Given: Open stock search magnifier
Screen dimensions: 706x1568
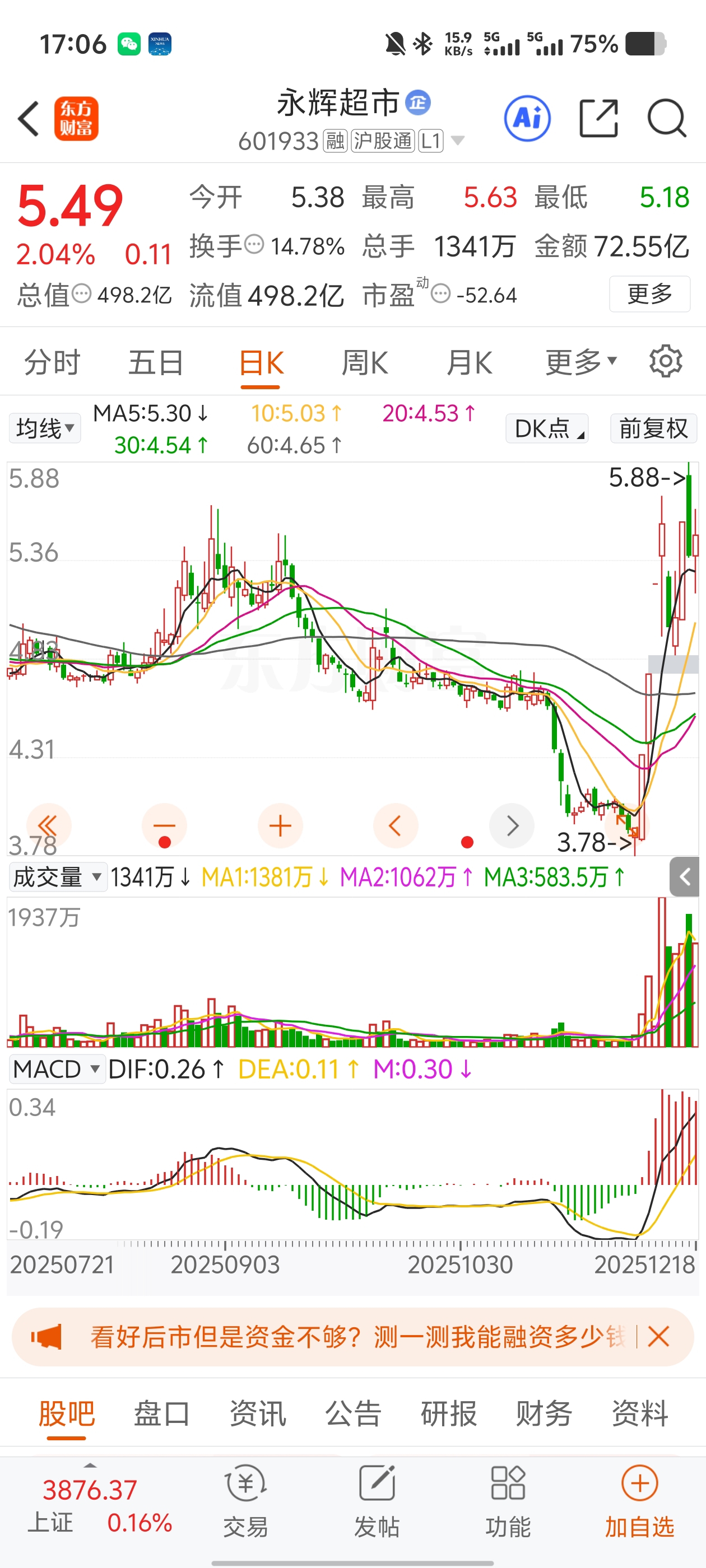Looking at the screenshot, I should (666, 118).
